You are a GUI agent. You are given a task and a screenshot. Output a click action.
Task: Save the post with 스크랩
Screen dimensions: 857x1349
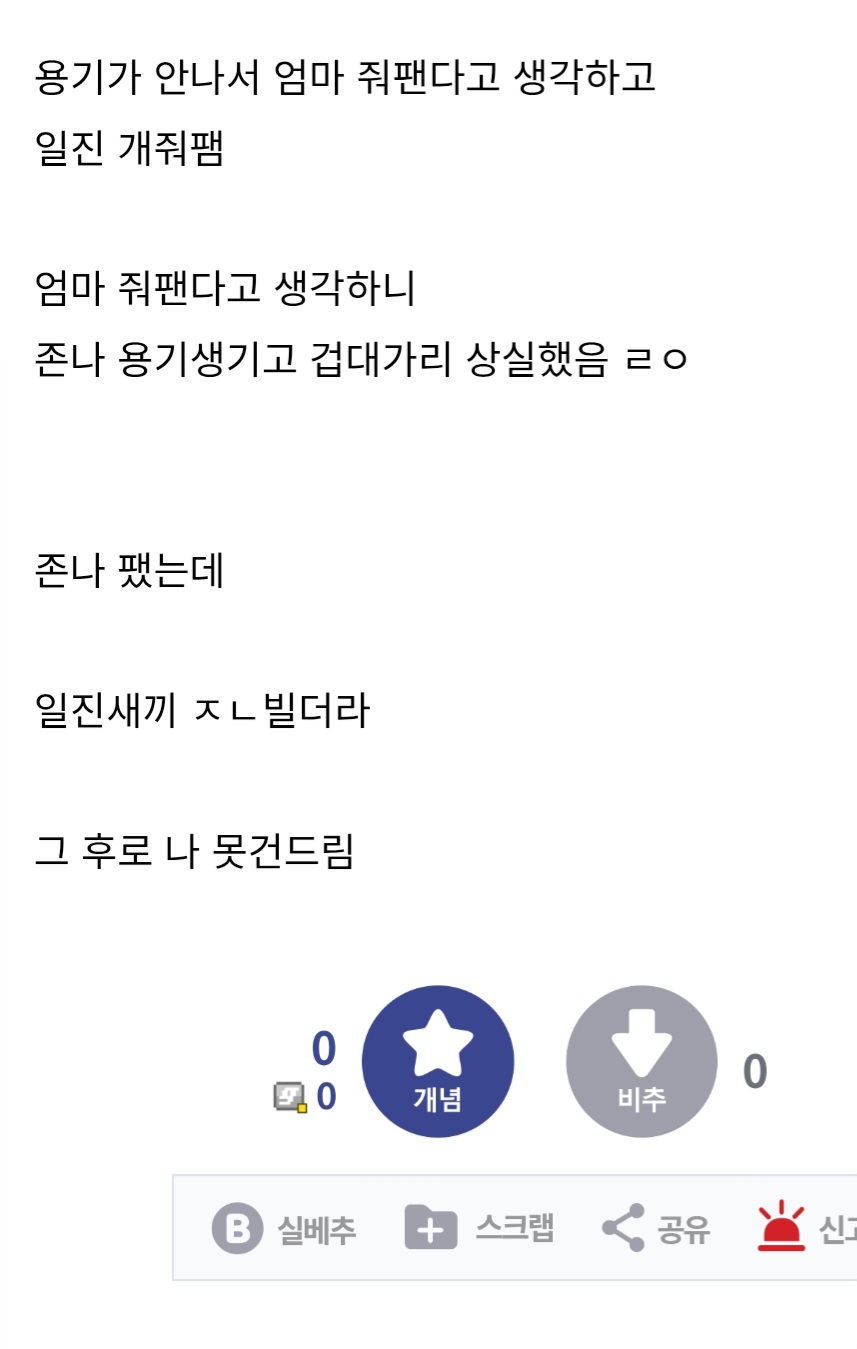point(479,1227)
